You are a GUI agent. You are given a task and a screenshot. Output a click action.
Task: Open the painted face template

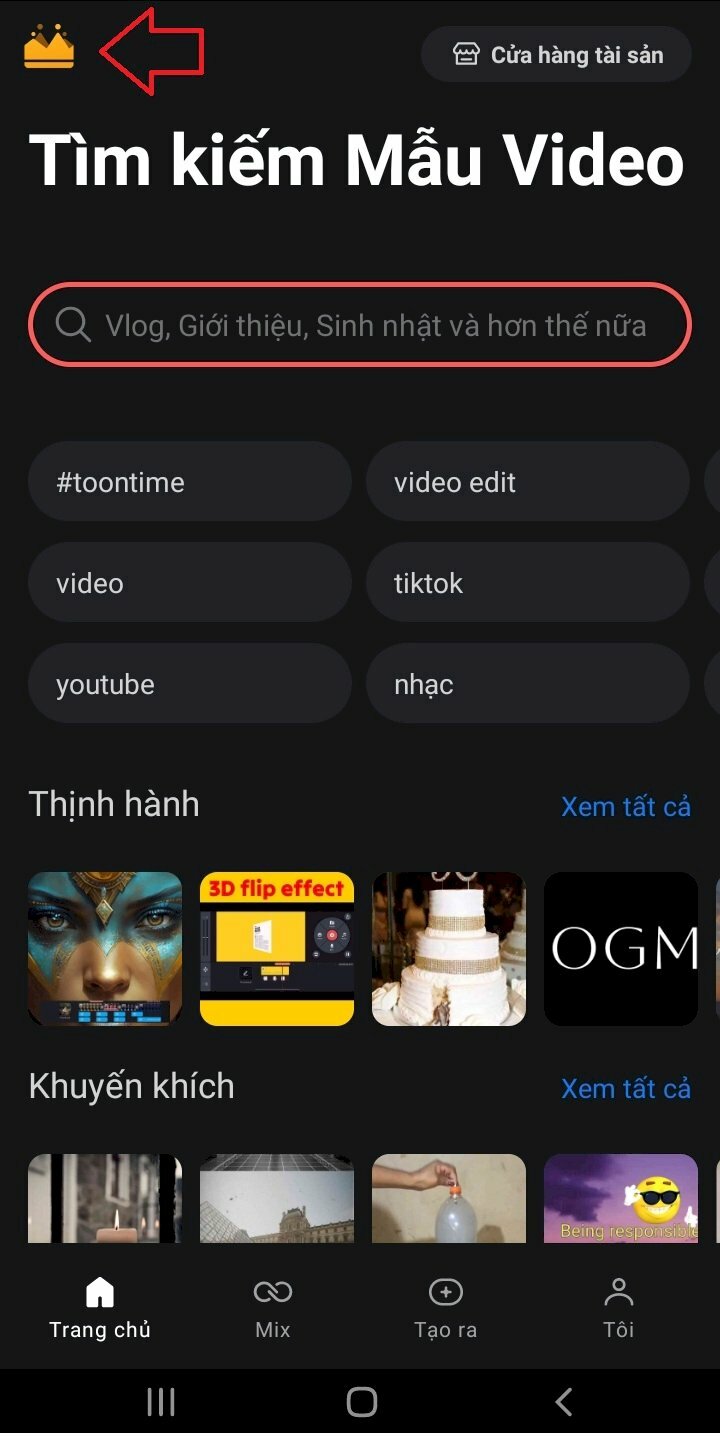tap(105, 948)
